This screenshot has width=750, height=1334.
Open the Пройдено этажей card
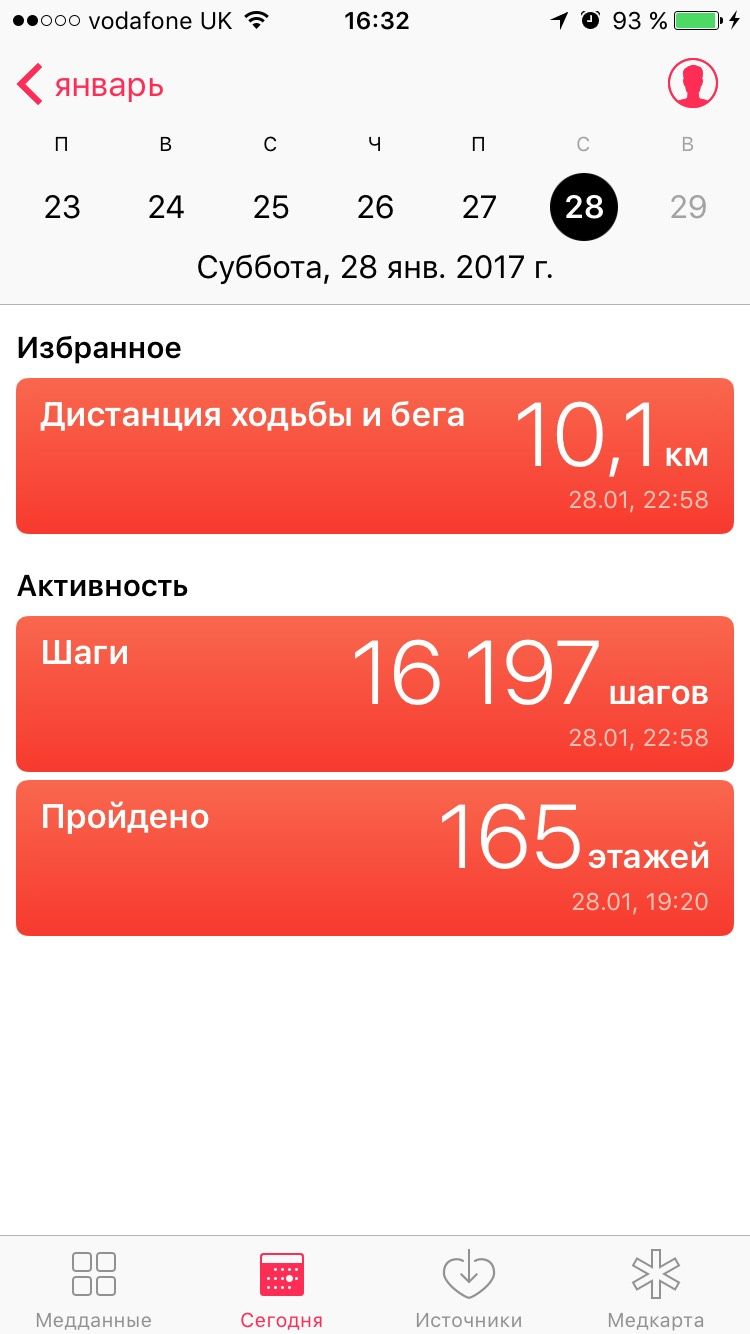point(375,858)
